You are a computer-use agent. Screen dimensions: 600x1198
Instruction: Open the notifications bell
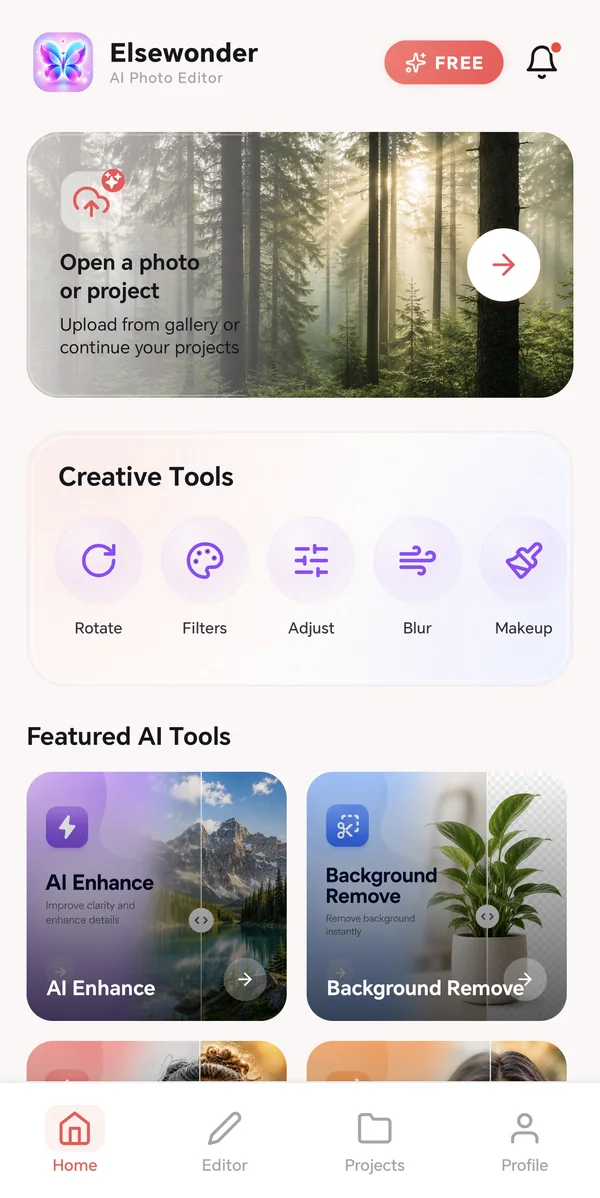542,62
